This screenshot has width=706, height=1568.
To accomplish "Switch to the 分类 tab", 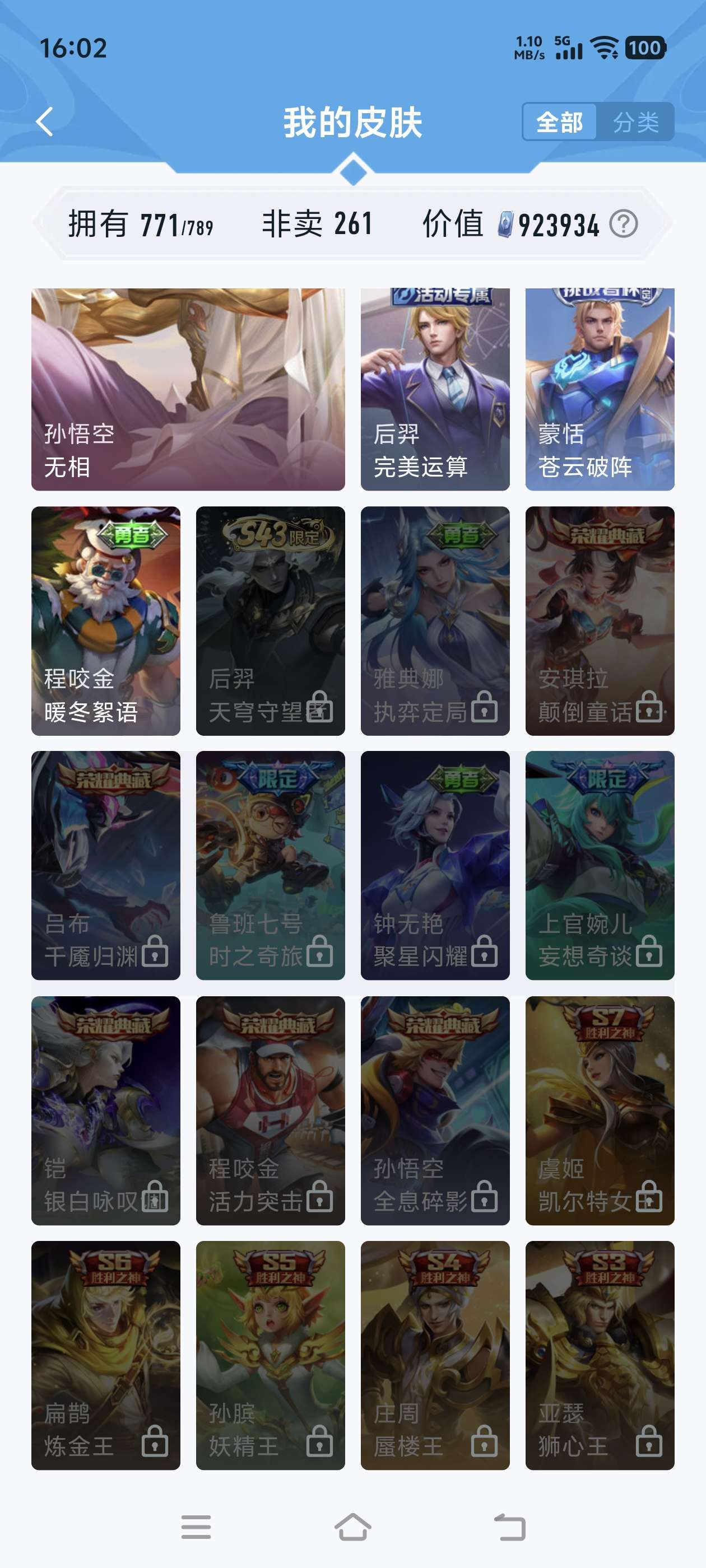I will (635, 122).
